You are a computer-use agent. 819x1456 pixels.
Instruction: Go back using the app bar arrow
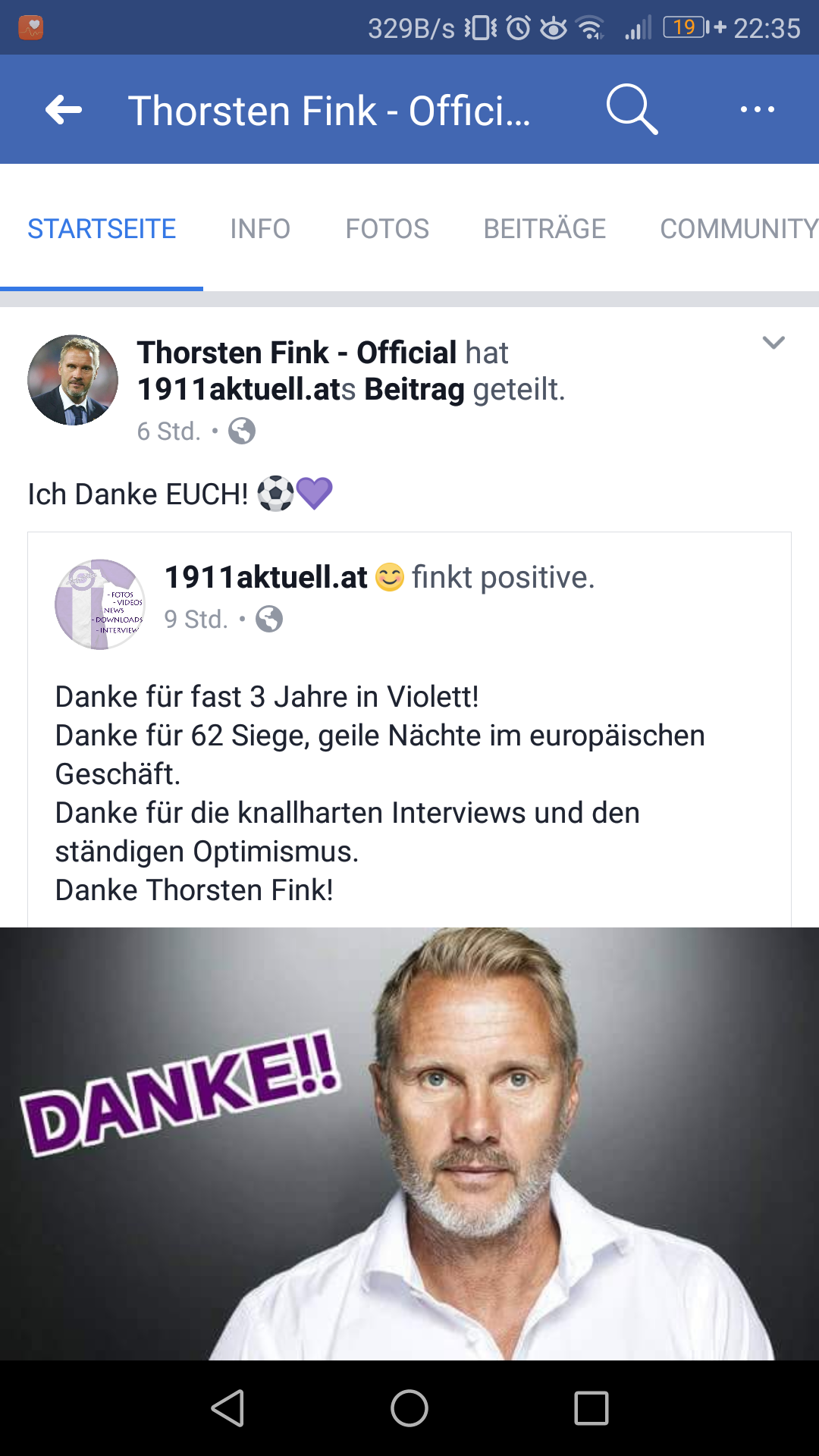click(x=64, y=110)
